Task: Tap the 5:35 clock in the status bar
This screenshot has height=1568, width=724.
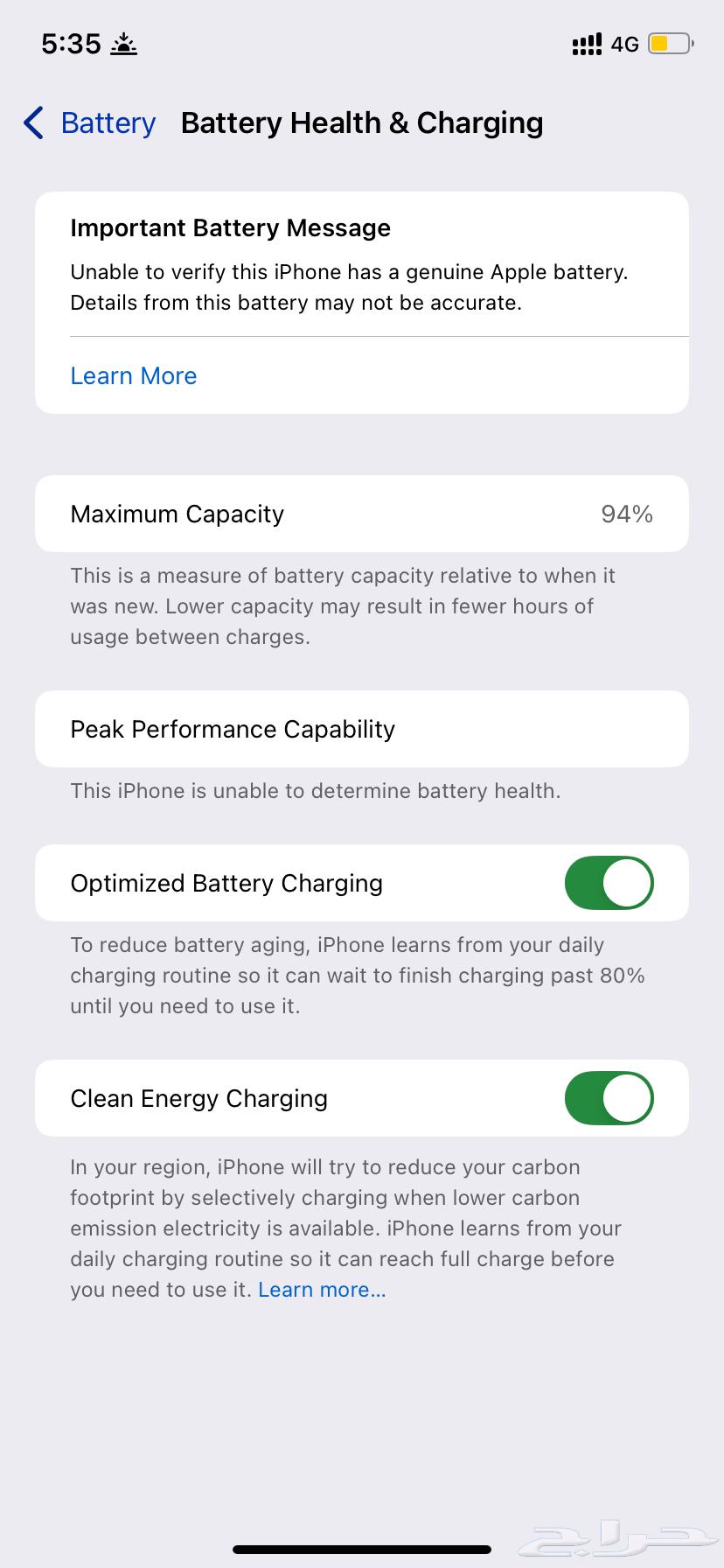Action: pos(68,43)
